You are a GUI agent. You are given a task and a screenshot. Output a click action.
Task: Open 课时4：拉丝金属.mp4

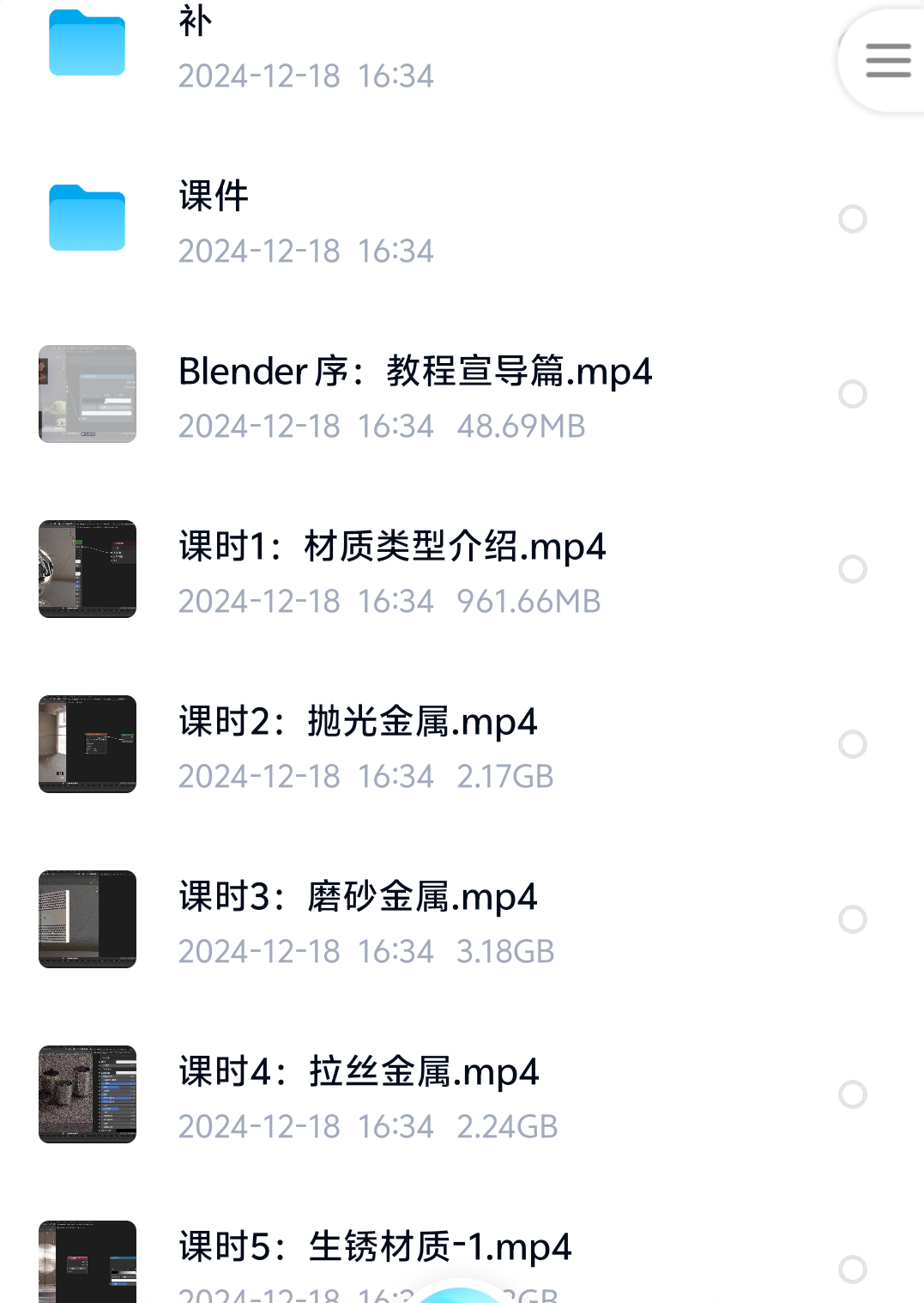pyautogui.click(x=462, y=1095)
